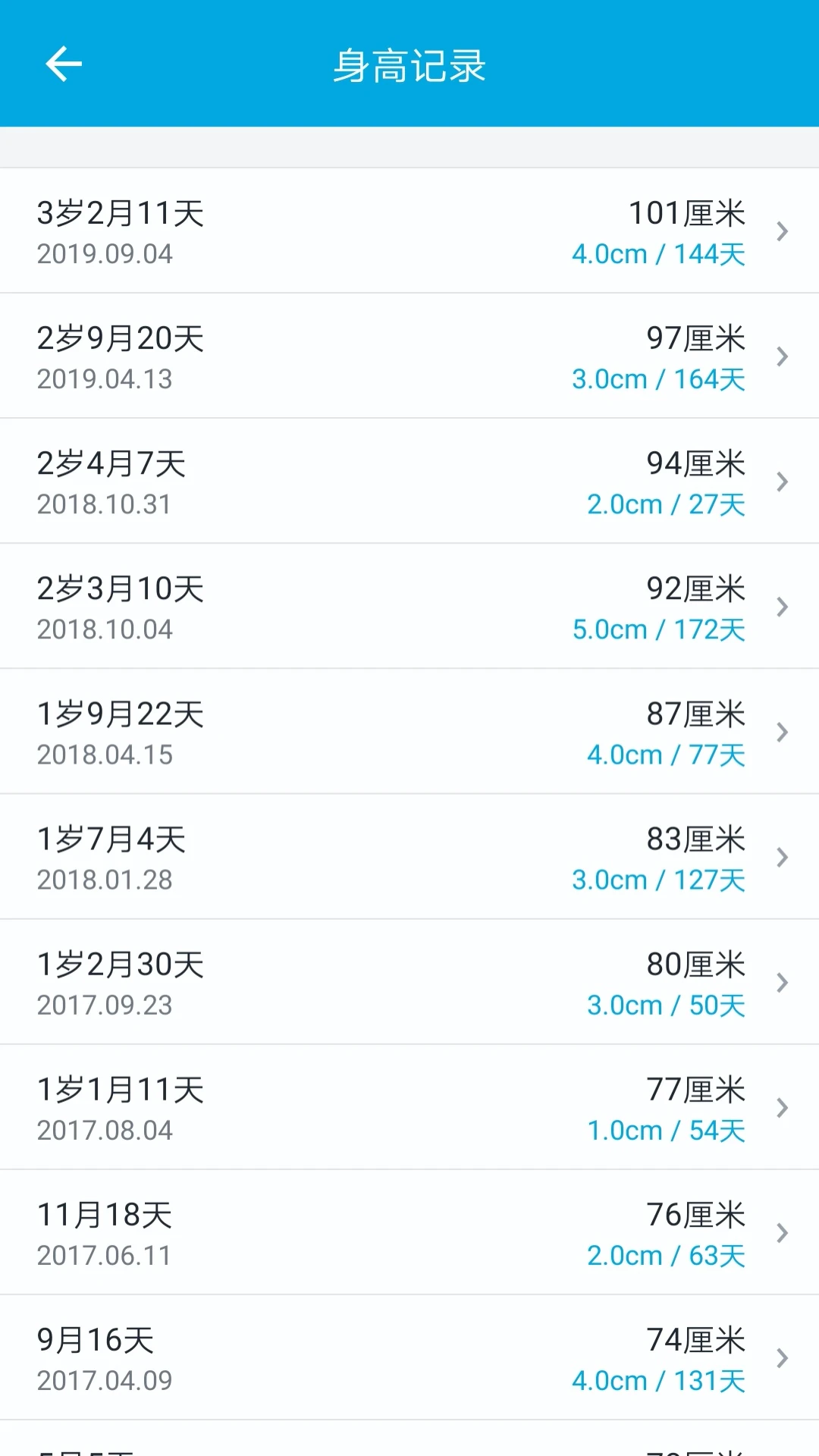Select the 2岁9月20天 height entry
The width and height of the screenshot is (819, 1456).
[x=121, y=340]
